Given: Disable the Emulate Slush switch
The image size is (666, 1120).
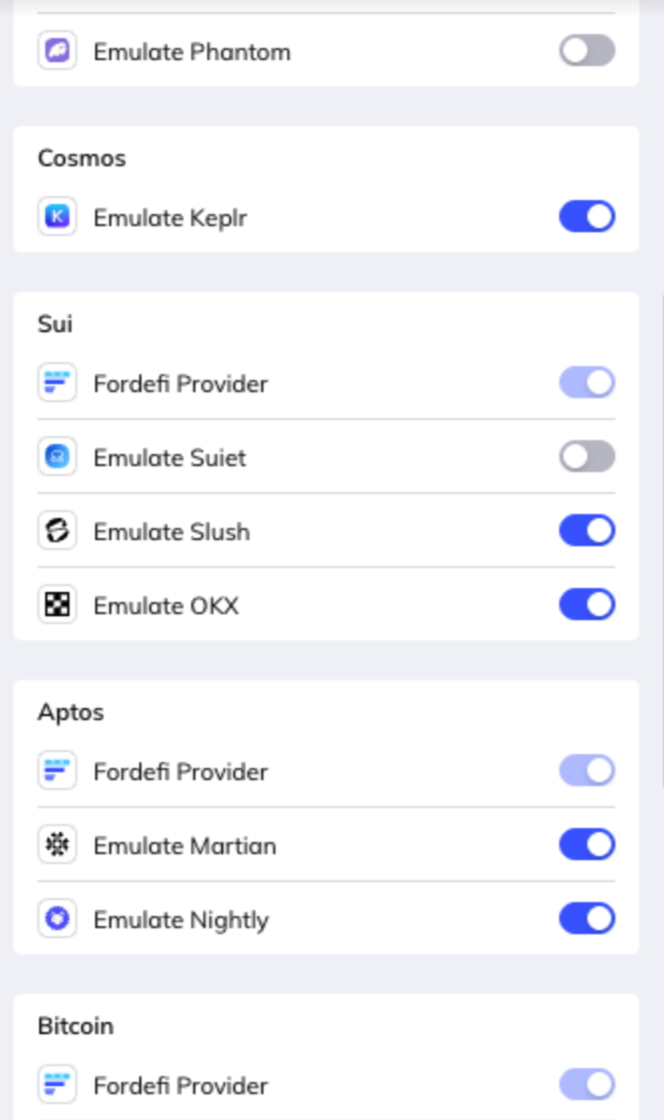Looking at the screenshot, I should pos(587,531).
